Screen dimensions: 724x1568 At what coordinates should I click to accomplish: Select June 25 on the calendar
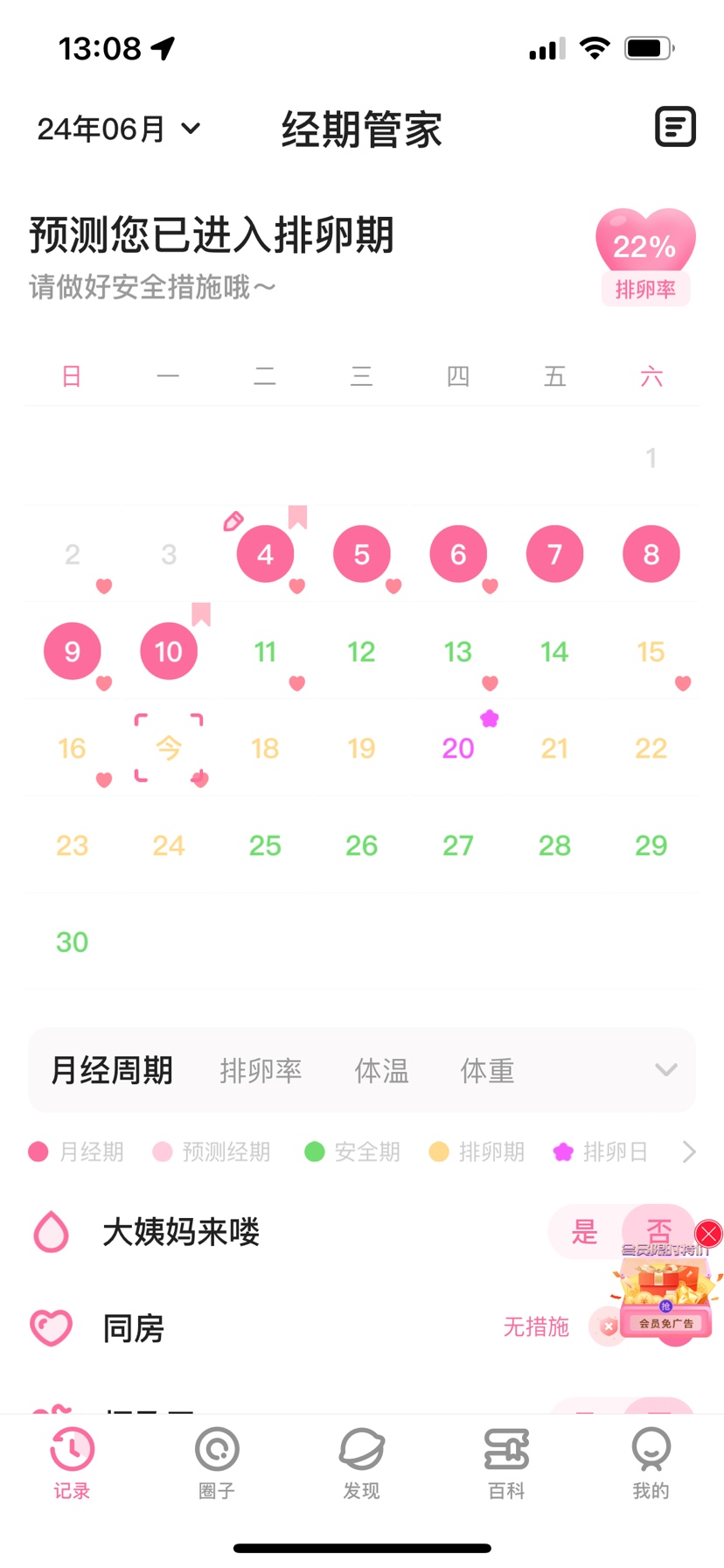click(265, 845)
